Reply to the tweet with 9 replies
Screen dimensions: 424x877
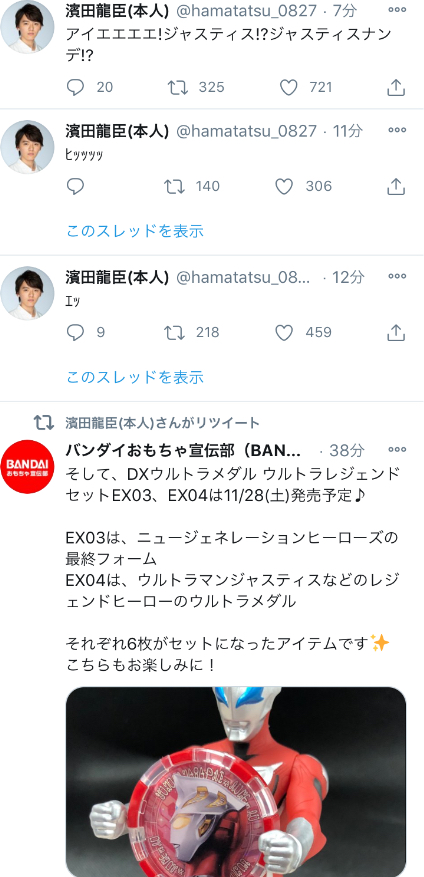click(76, 333)
